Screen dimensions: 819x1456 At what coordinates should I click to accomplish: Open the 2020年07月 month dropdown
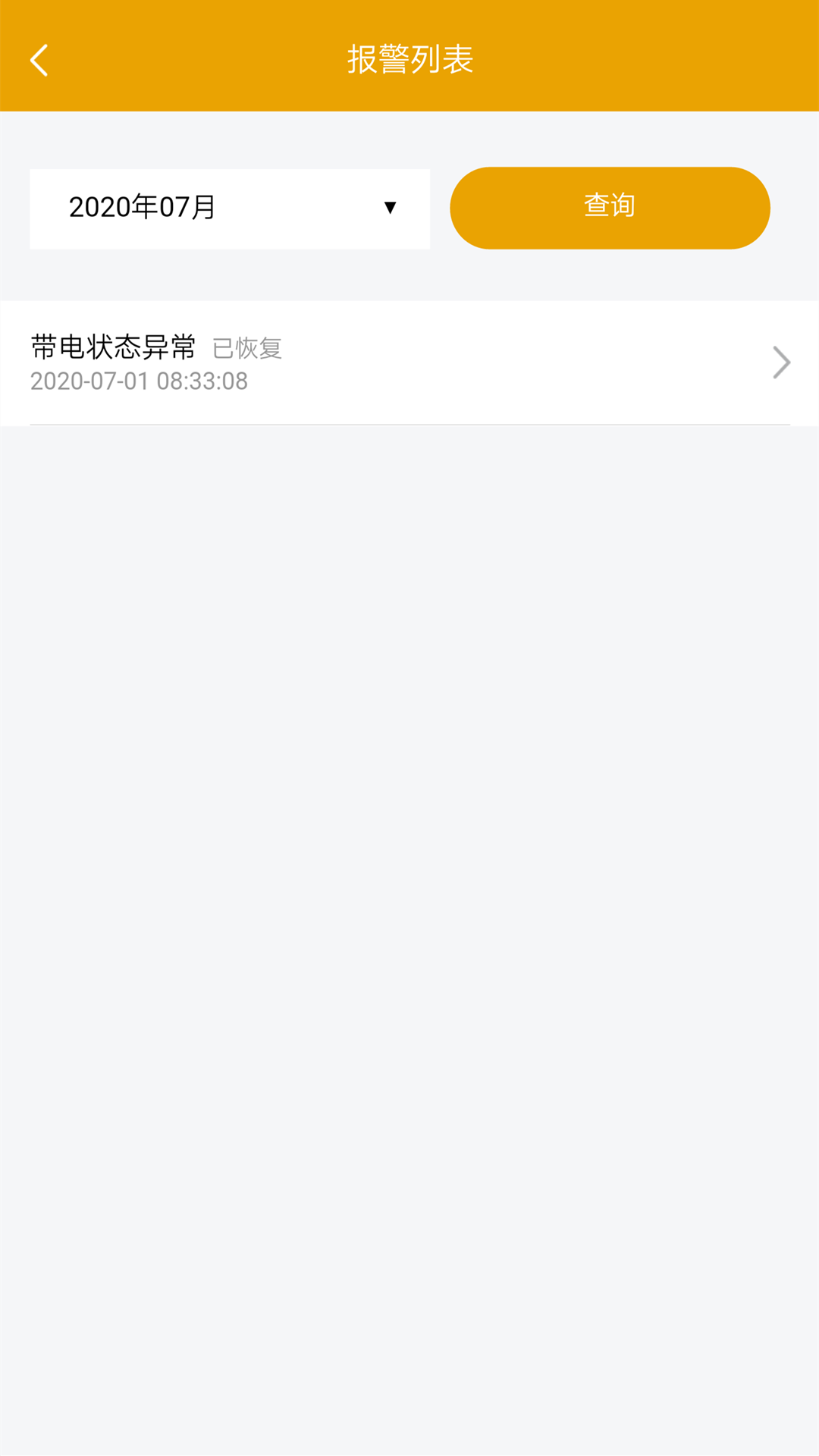(x=230, y=209)
